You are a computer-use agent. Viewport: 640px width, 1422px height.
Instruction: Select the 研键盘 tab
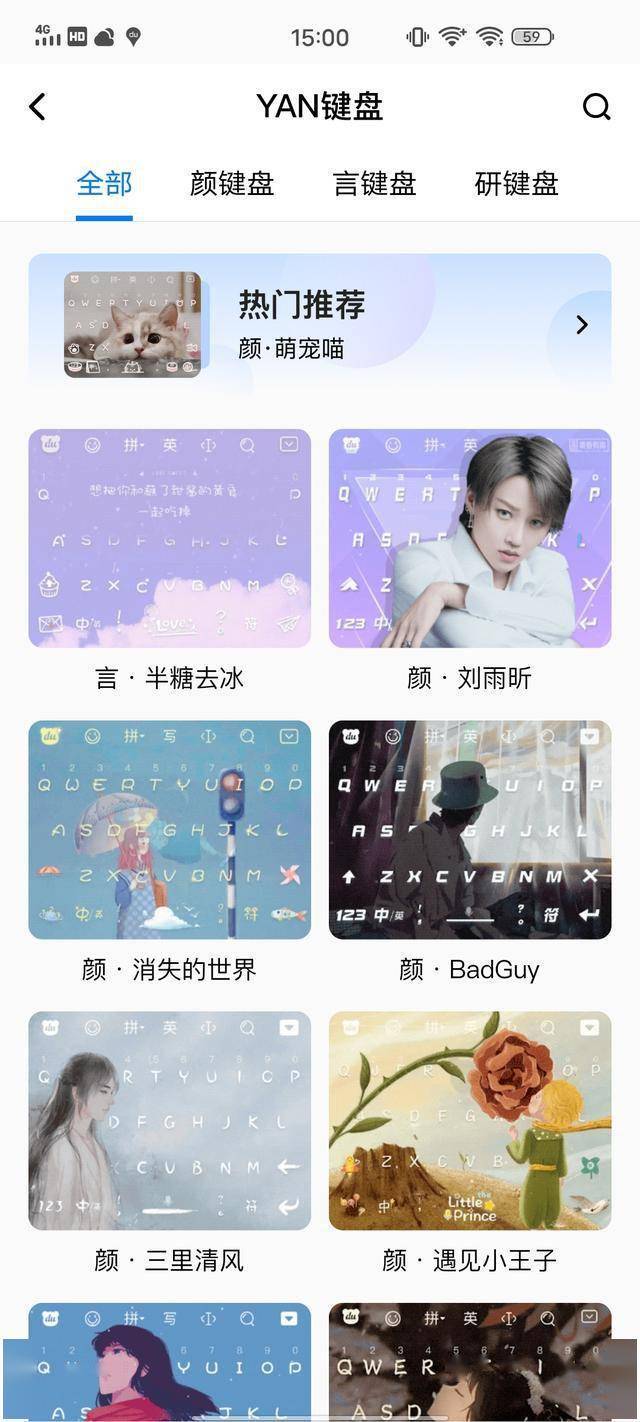tap(517, 184)
